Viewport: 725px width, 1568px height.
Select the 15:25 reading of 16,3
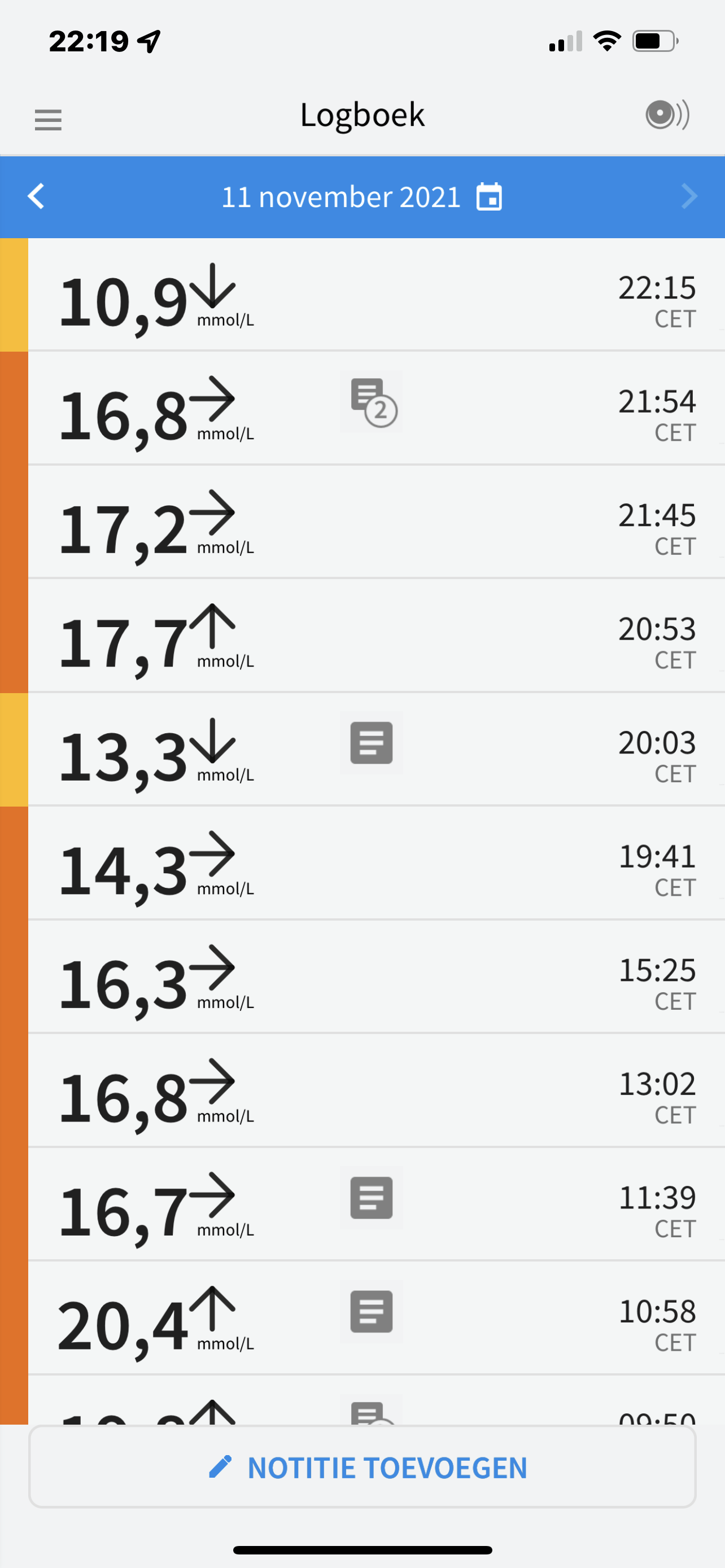[365, 977]
